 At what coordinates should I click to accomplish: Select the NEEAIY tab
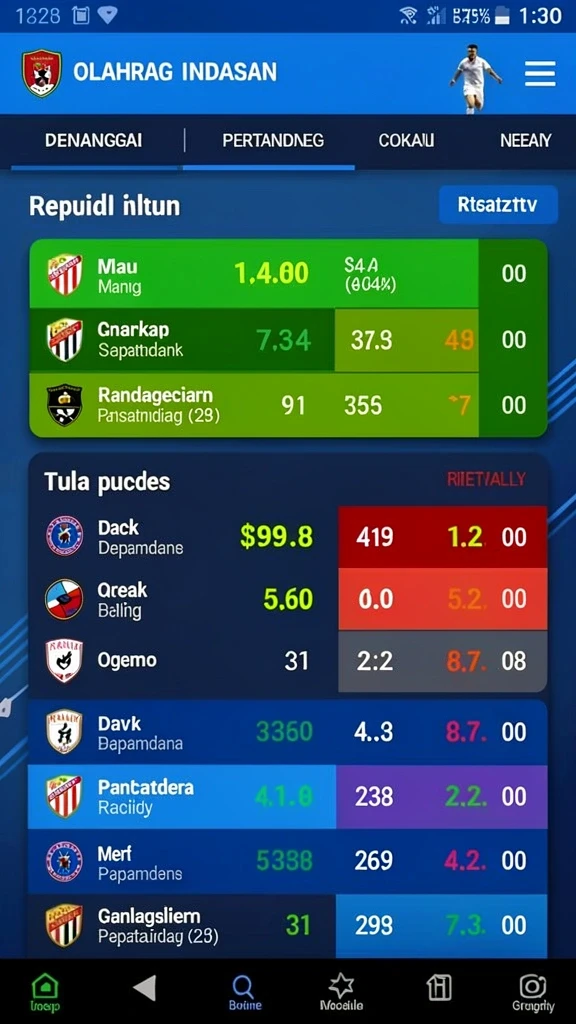coord(525,140)
